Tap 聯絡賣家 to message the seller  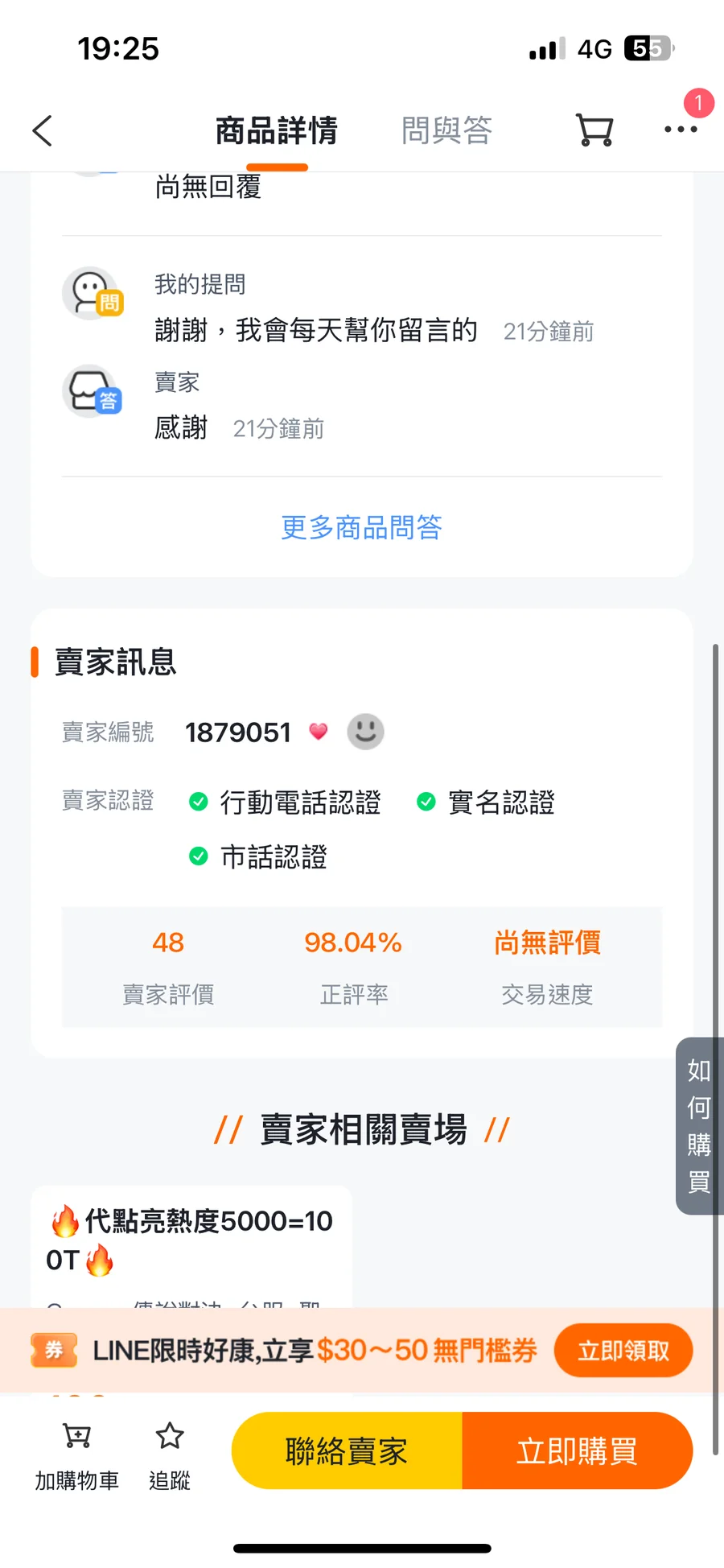click(347, 1451)
